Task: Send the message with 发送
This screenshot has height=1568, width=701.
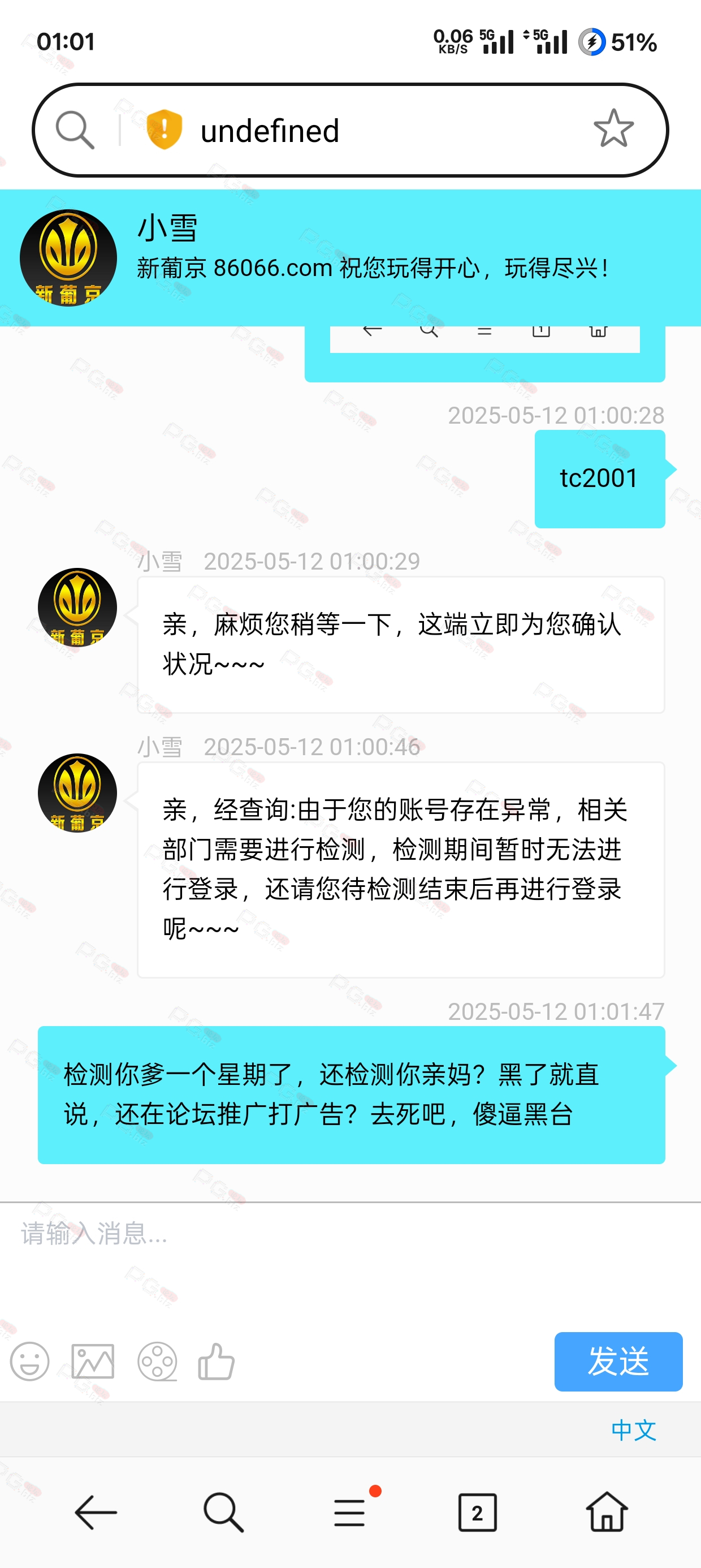Action: click(x=618, y=1361)
